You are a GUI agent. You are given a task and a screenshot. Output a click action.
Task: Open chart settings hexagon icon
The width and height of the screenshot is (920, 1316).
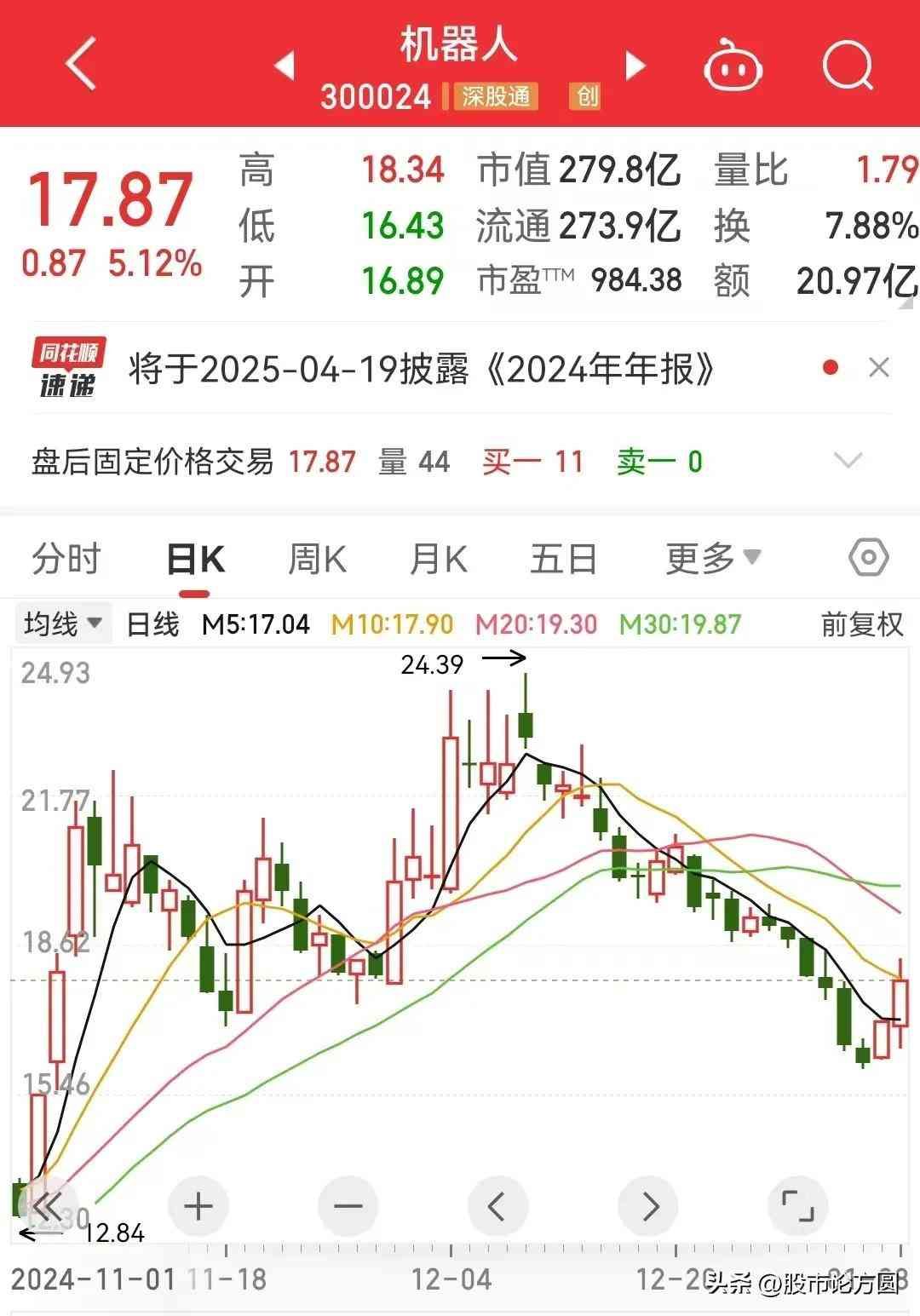[x=868, y=559]
